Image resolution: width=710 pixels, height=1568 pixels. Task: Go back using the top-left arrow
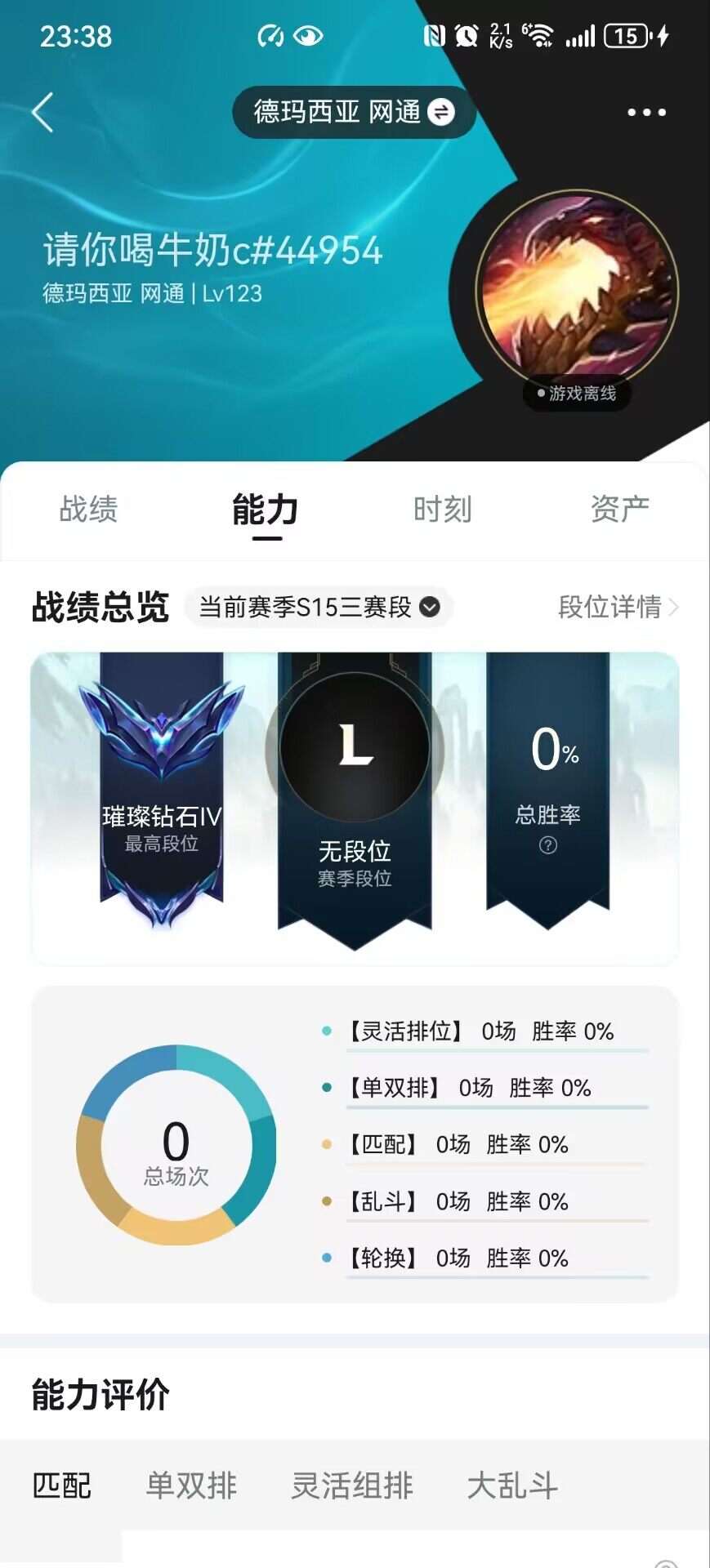[x=43, y=112]
